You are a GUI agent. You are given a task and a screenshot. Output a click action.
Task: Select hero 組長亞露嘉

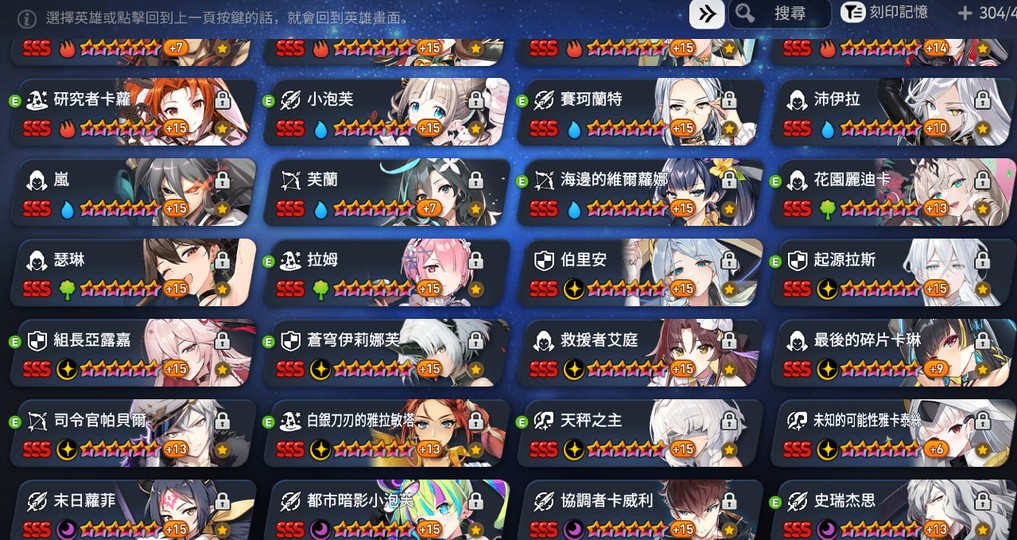[130, 352]
